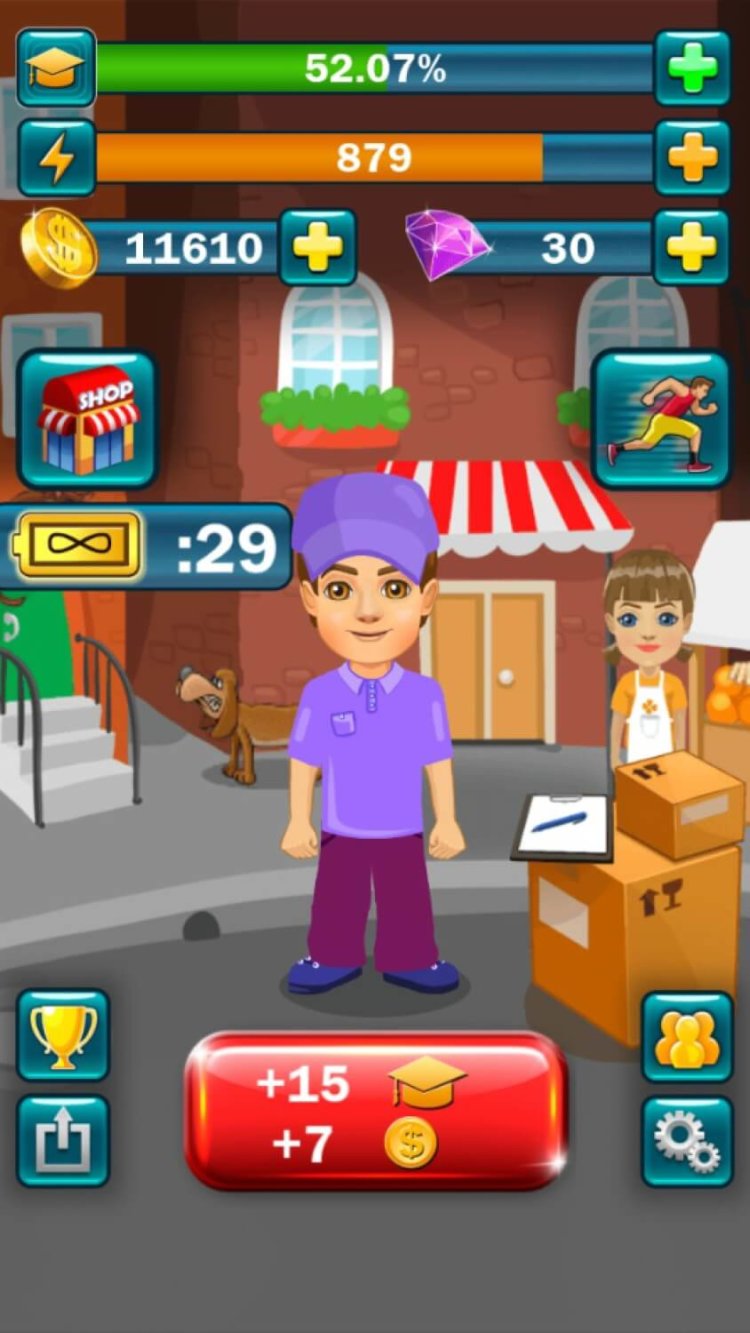Tap the running man icon button
750x1333 pixels.
[662, 419]
